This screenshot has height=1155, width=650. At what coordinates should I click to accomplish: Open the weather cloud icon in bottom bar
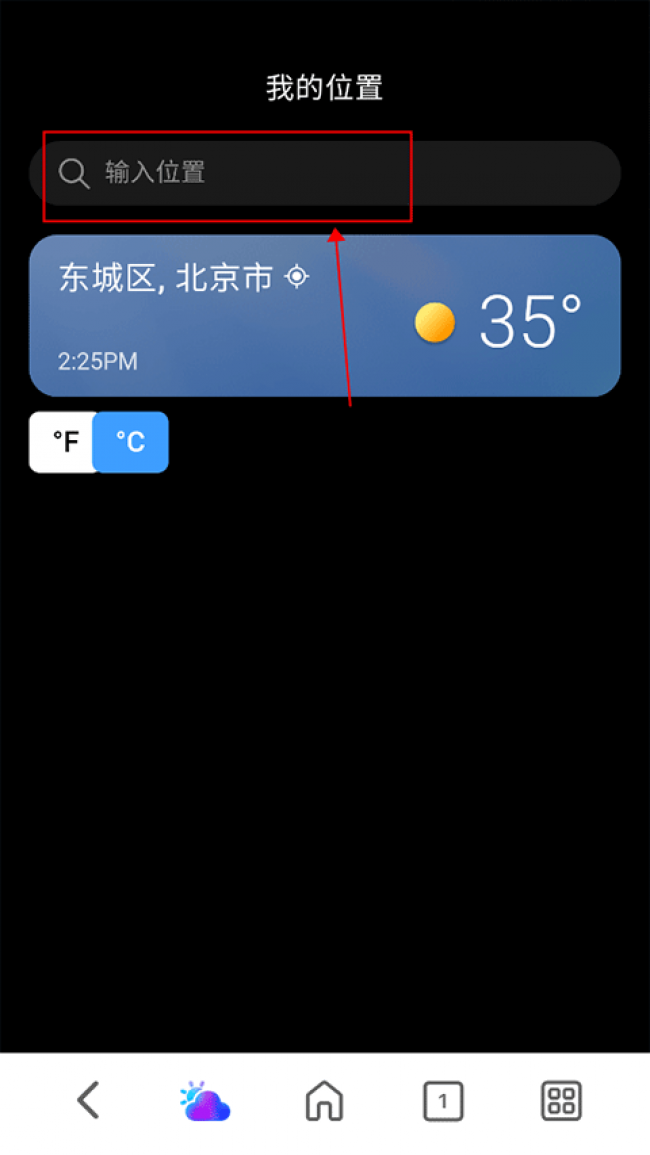click(x=206, y=1101)
